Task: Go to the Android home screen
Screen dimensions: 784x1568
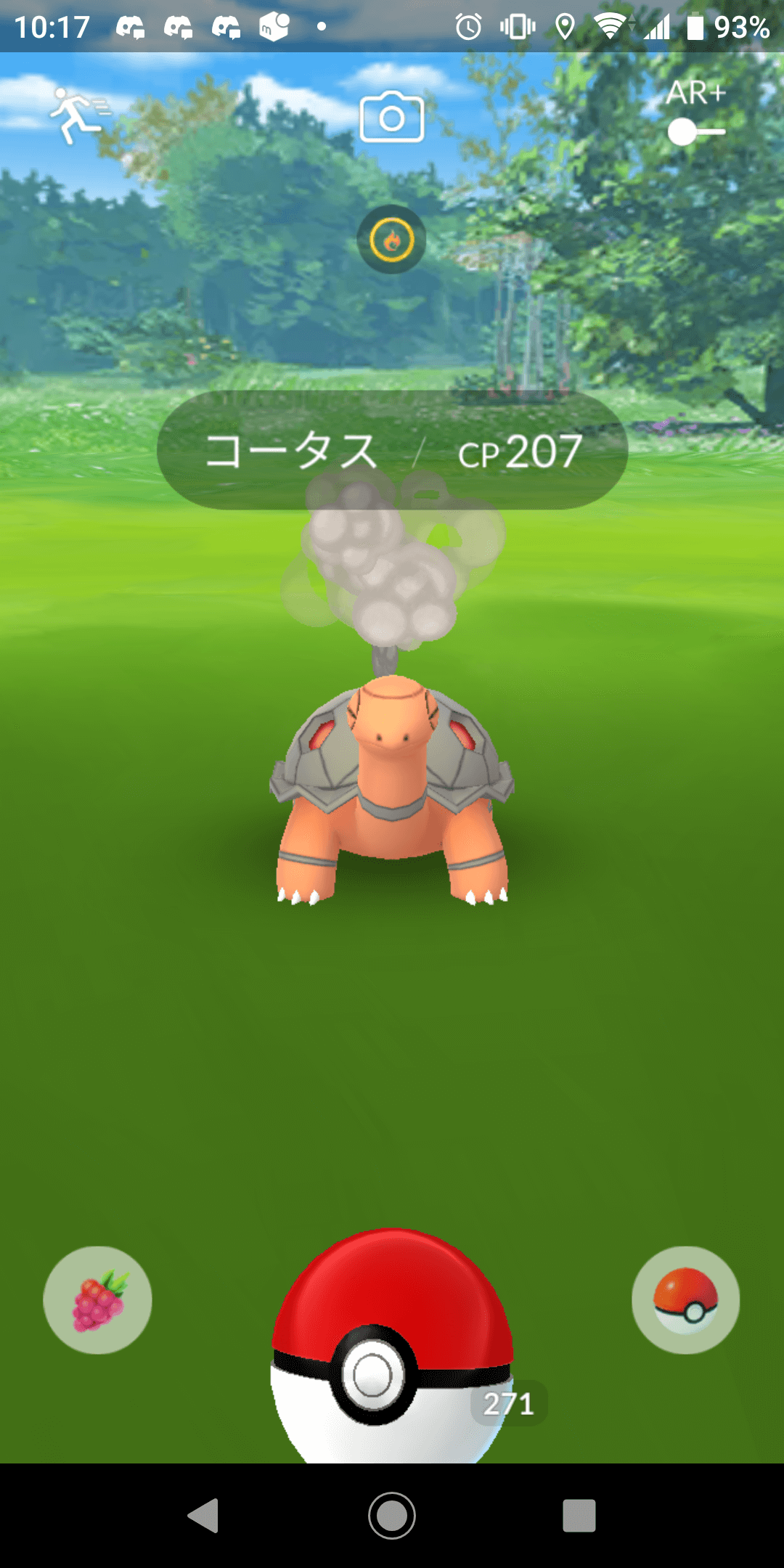Action: 392,1516
